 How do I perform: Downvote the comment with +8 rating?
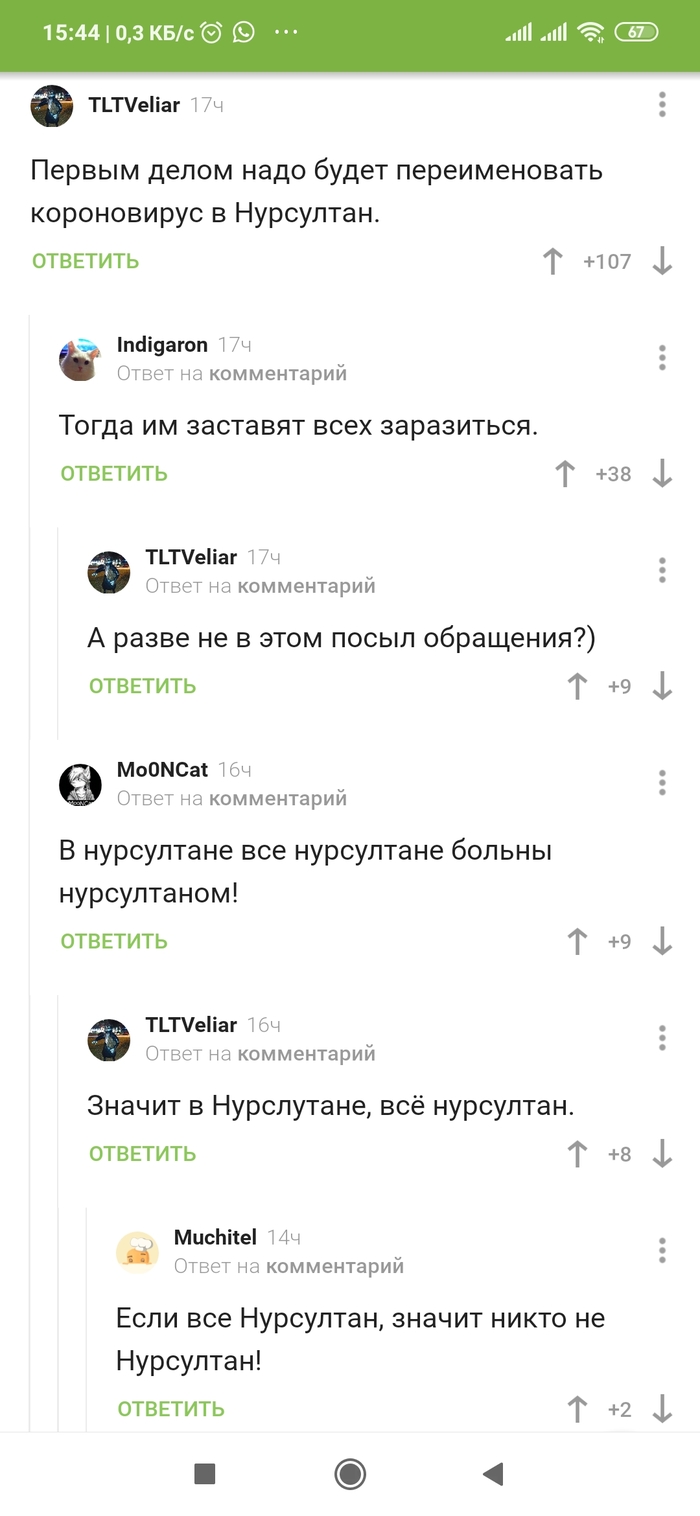click(662, 1154)
